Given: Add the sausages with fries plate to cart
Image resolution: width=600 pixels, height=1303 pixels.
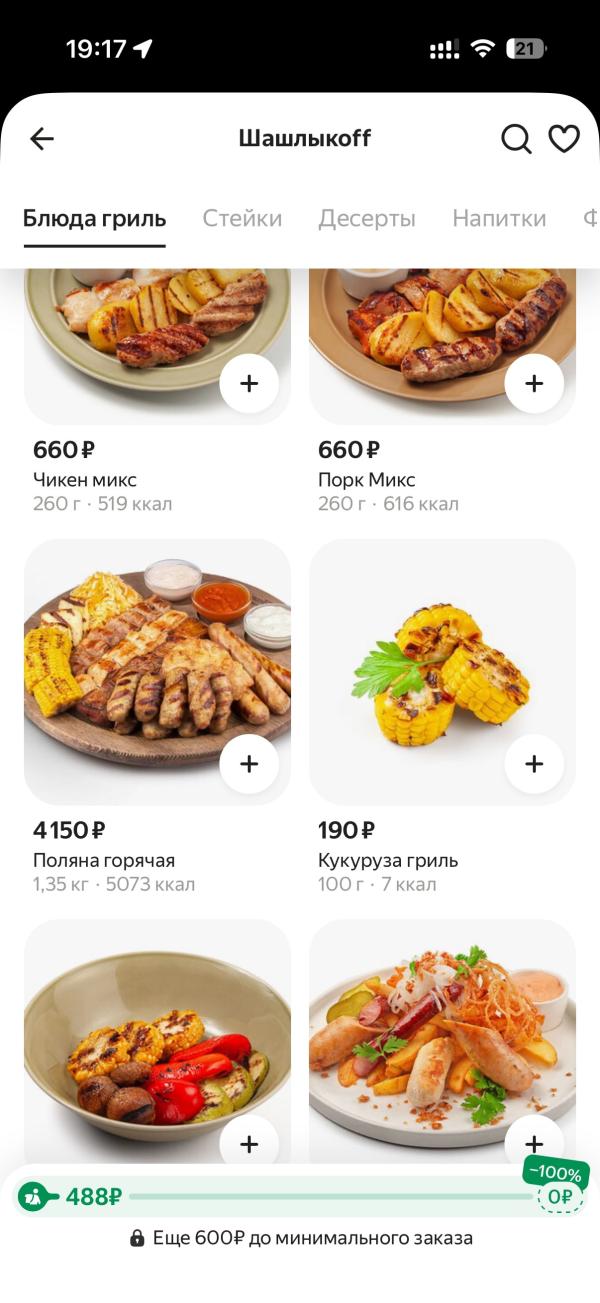Looking at the screenshot, I should [x=534, y=1143].
